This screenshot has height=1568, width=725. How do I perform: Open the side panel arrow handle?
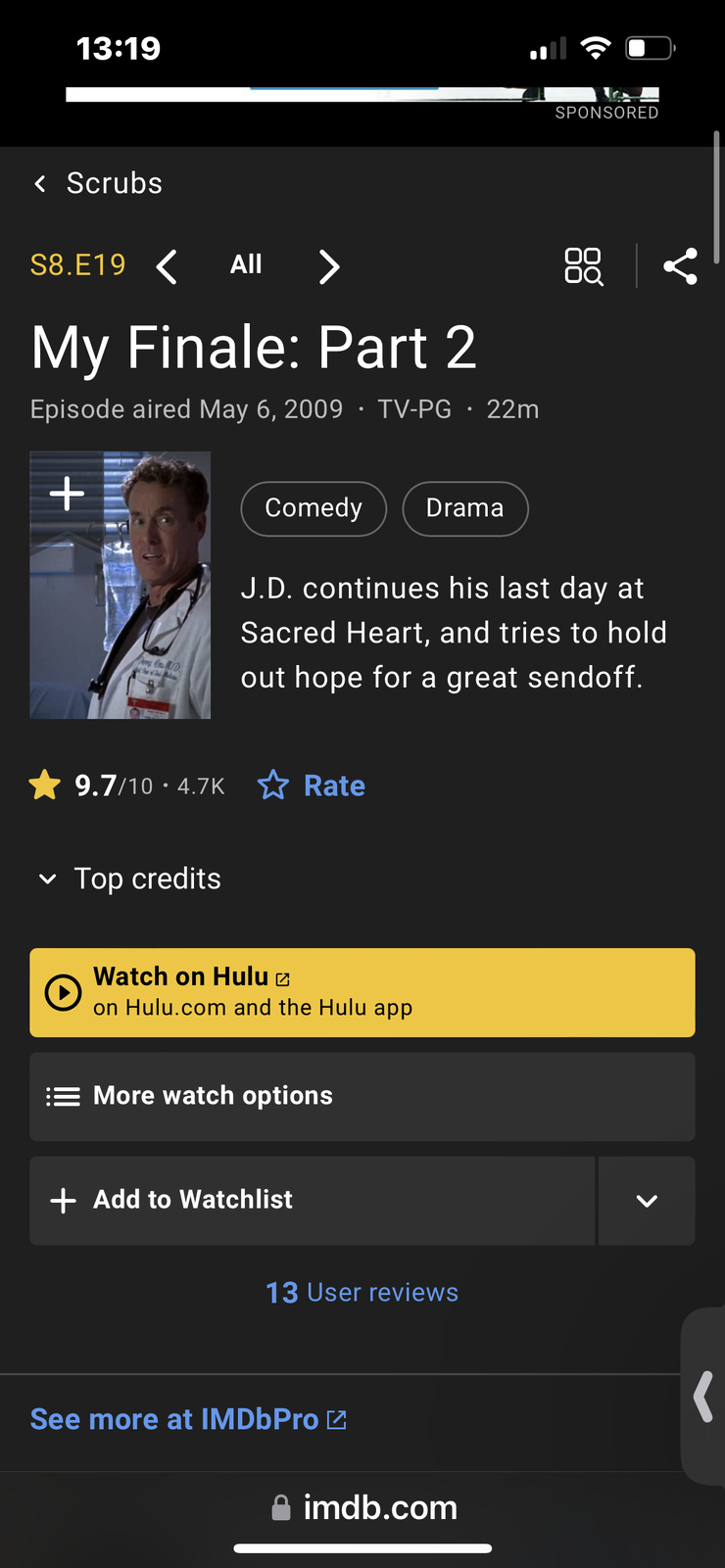703,1397
